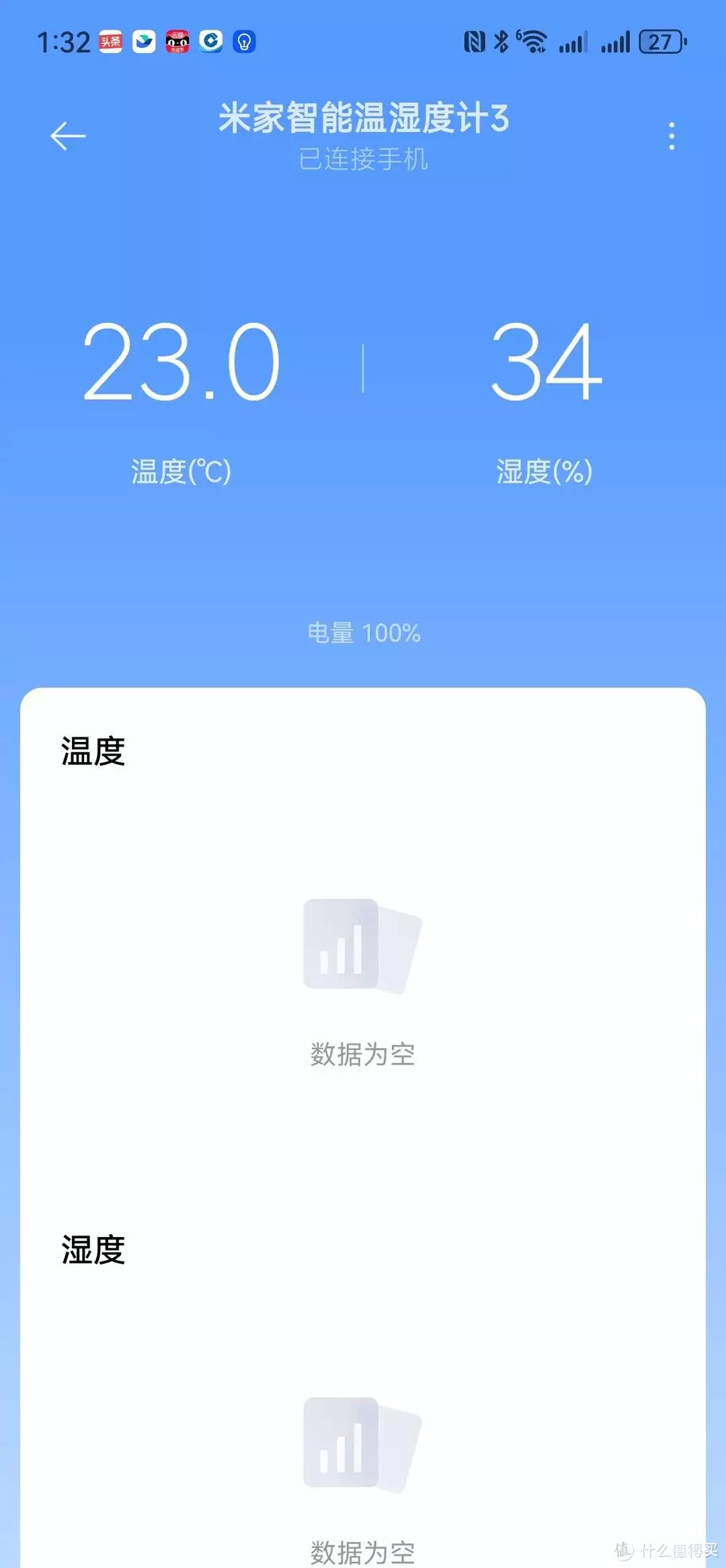Open the three-dot overflow menu

[671, 136]
